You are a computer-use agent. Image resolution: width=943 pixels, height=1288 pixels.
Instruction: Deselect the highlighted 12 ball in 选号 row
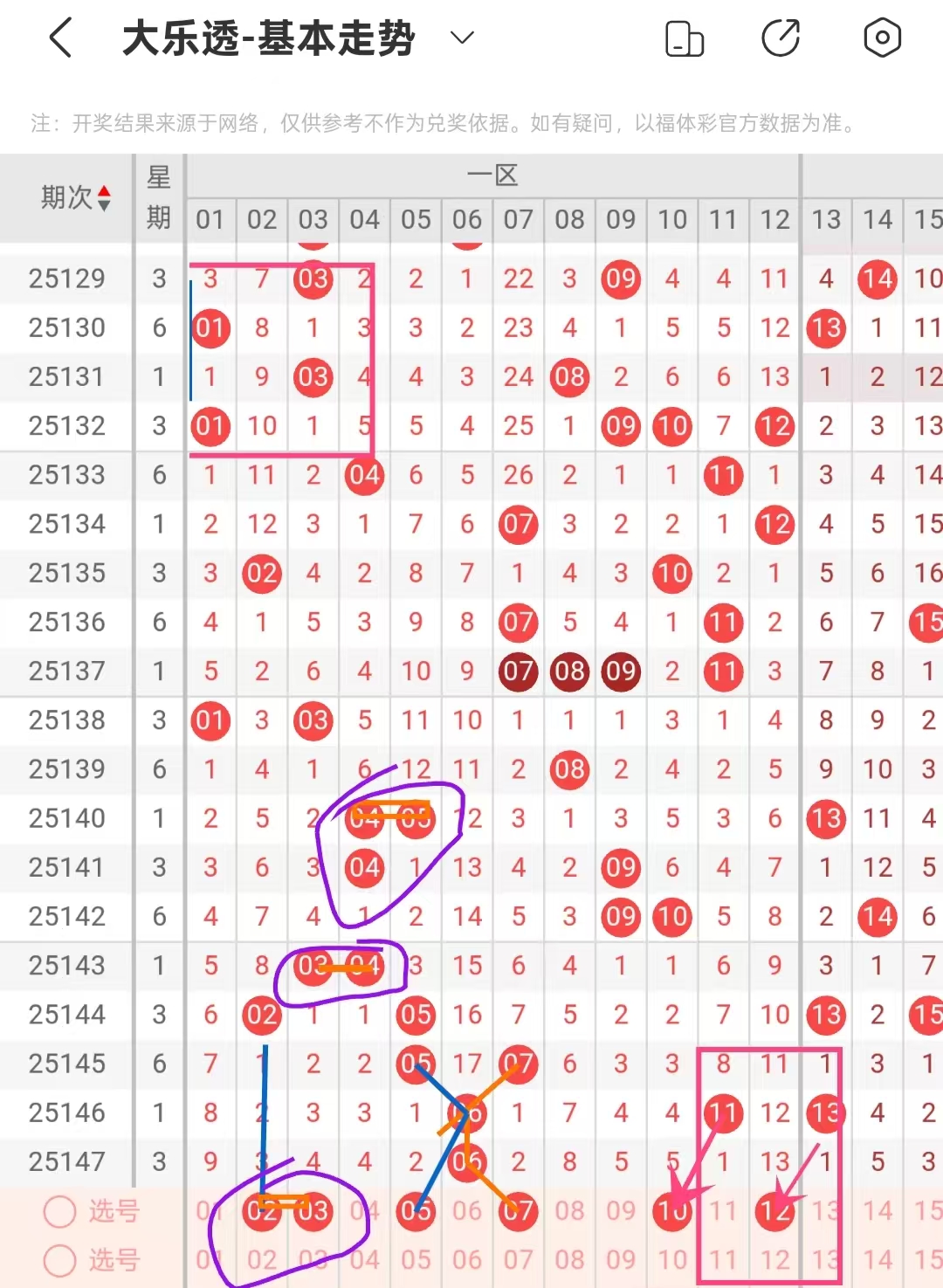coord(774,1211)
